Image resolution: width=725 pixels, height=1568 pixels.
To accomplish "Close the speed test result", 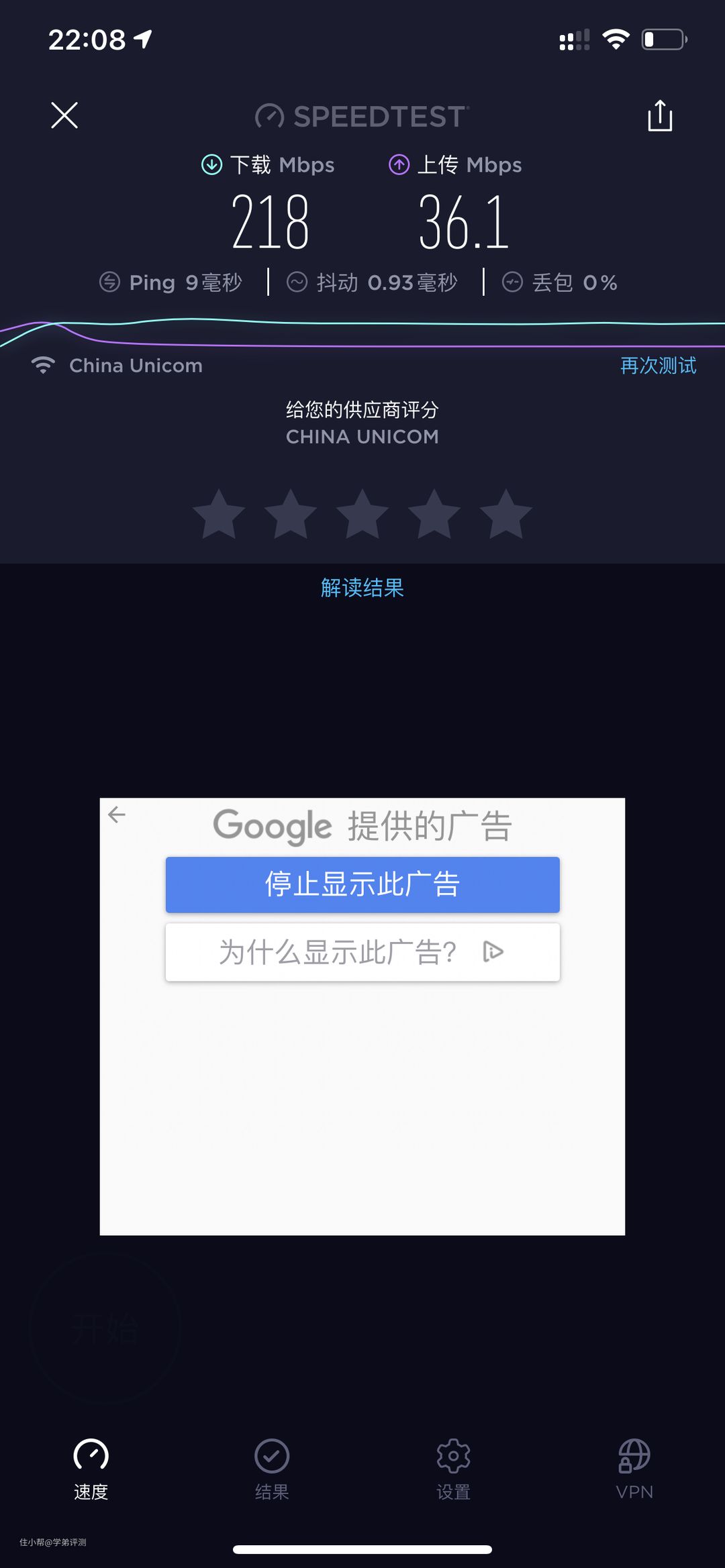I will point(64,115).
